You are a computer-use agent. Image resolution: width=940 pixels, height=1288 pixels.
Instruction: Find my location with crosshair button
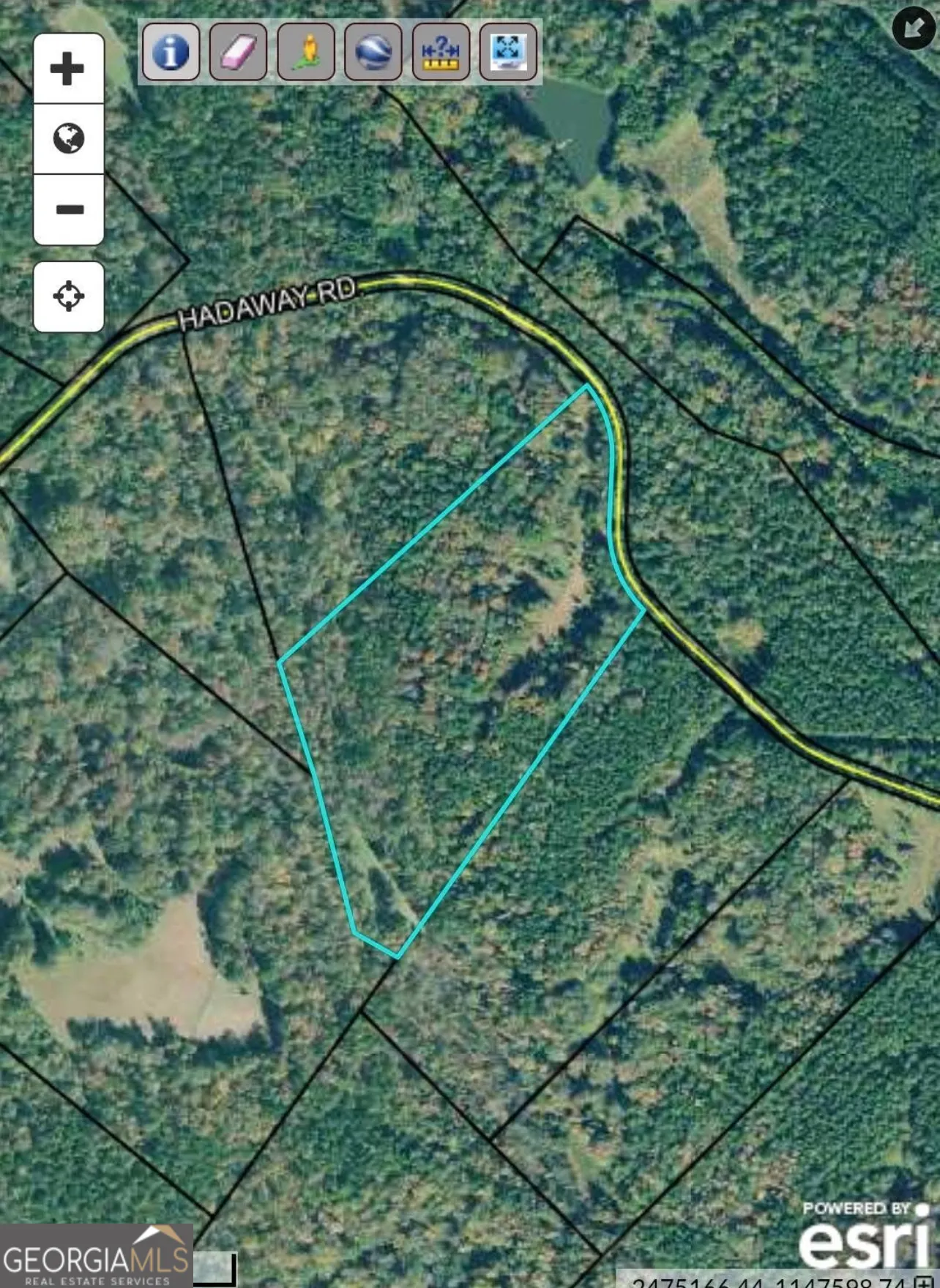(68, 296)
